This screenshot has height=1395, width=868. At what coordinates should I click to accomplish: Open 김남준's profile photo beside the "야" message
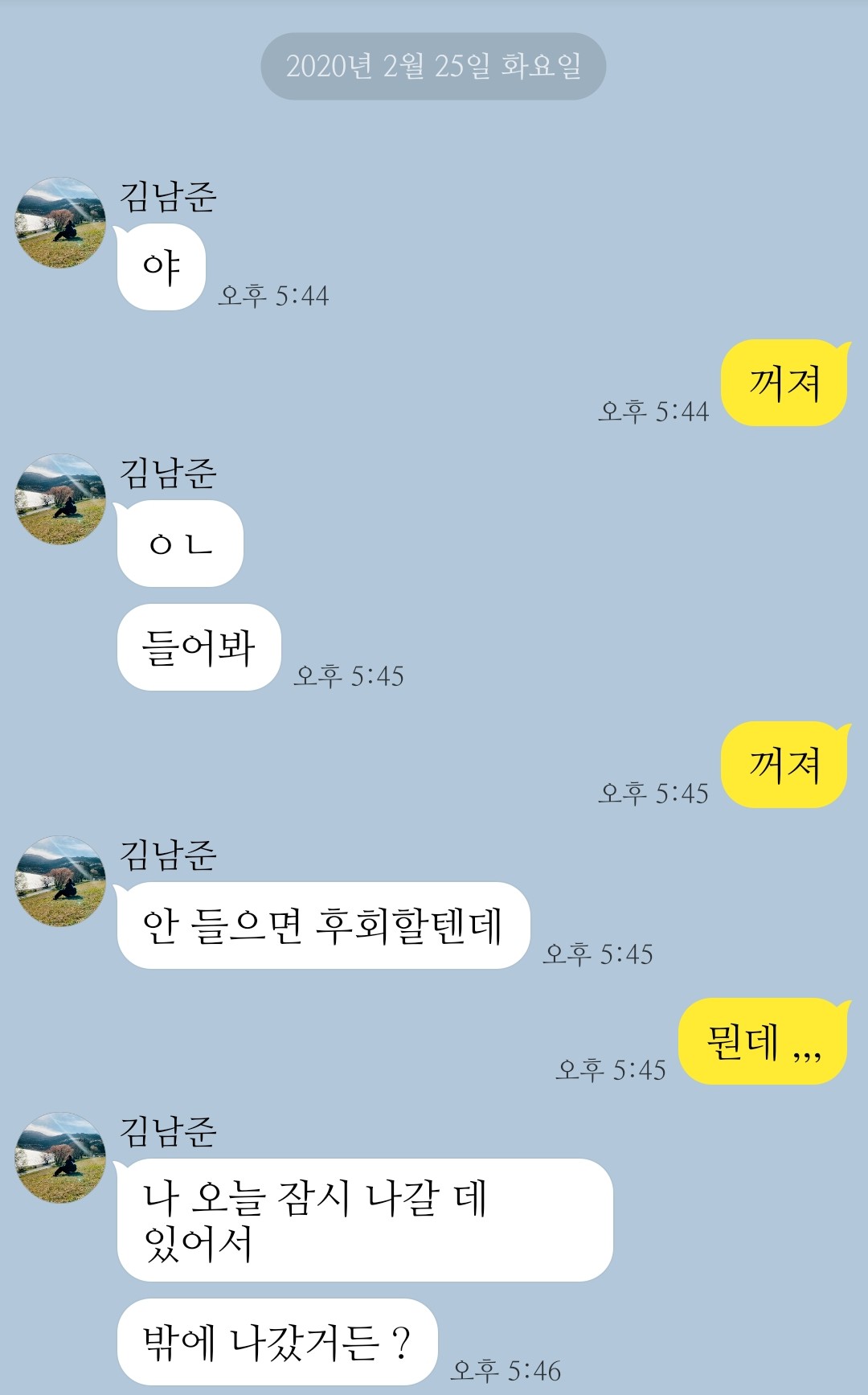pyautogui.click(x=60, y=223)
